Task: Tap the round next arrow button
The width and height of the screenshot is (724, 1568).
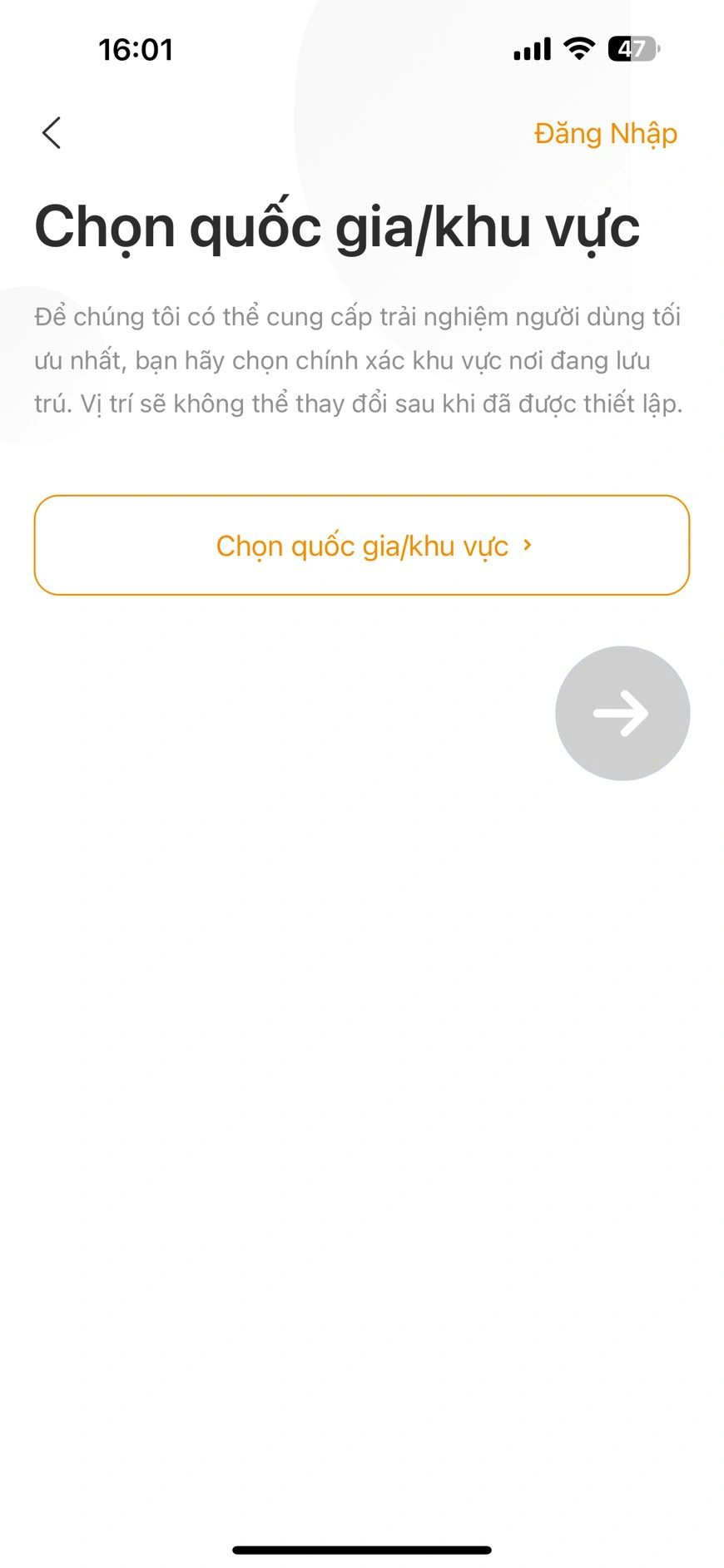Action: [x=622, y=713]
